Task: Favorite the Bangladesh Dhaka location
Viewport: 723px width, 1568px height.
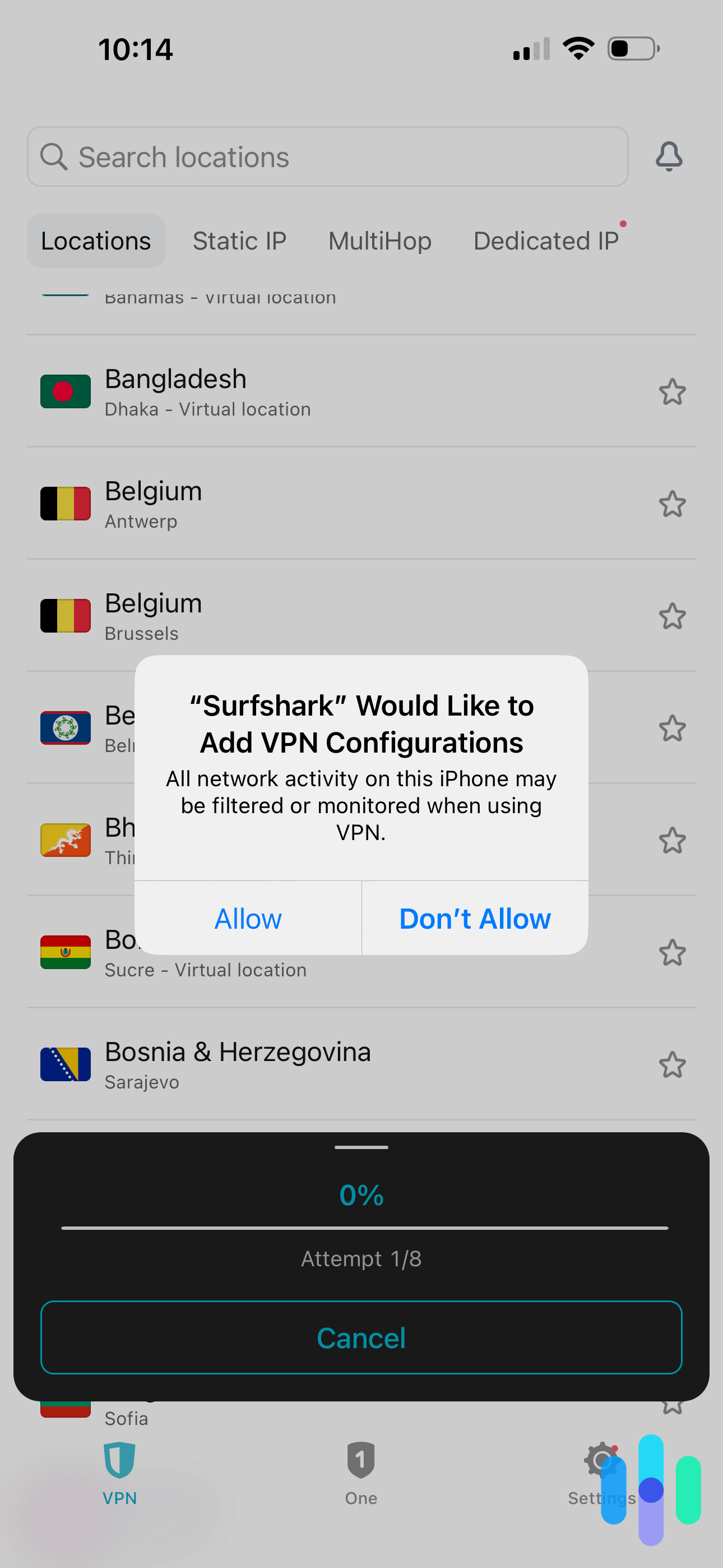Action: [672, 392]
